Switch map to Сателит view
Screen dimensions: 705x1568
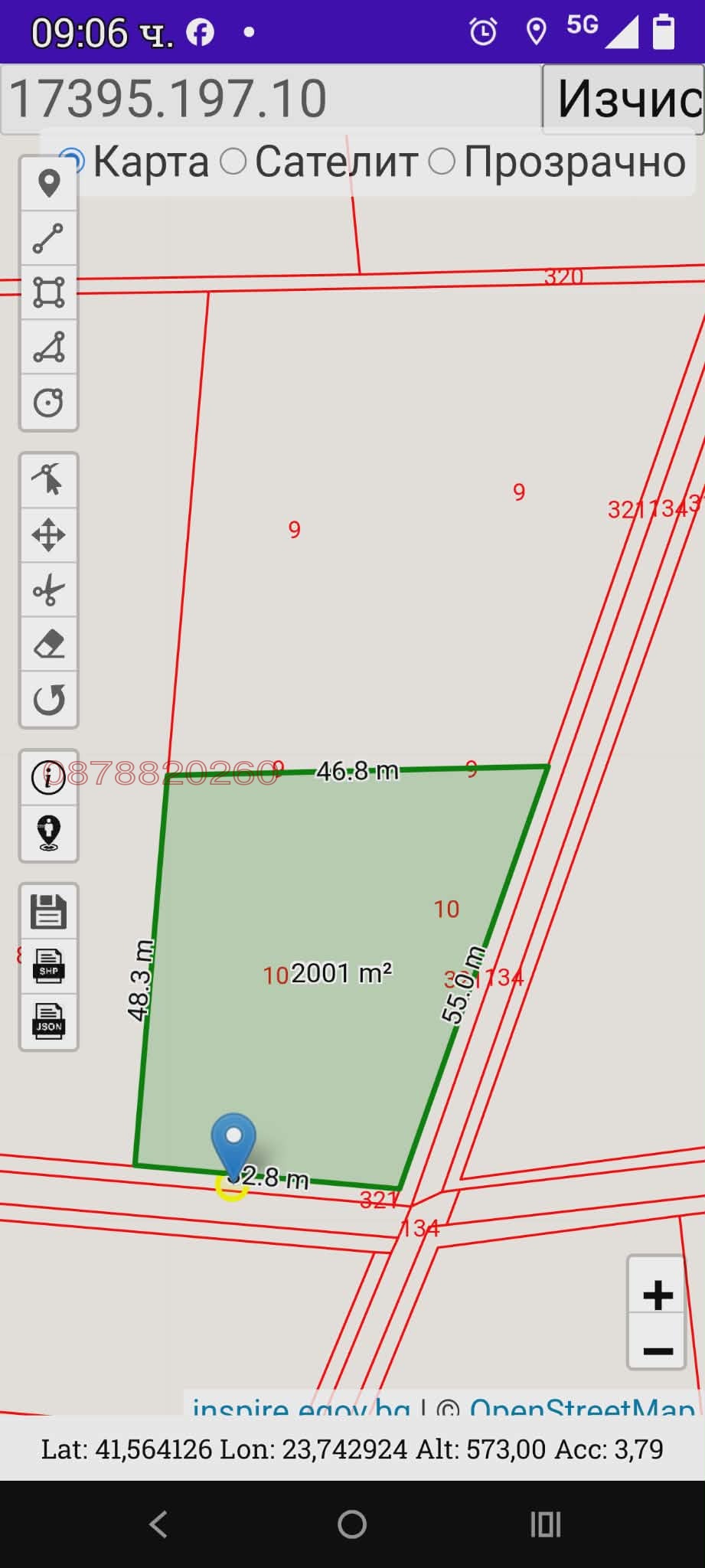(233, 162)
